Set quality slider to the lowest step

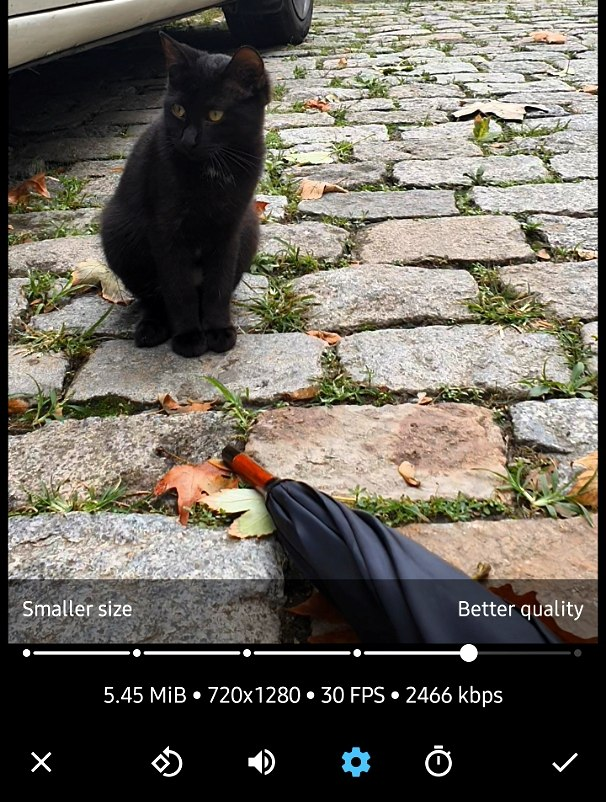[x=27, y=653]
